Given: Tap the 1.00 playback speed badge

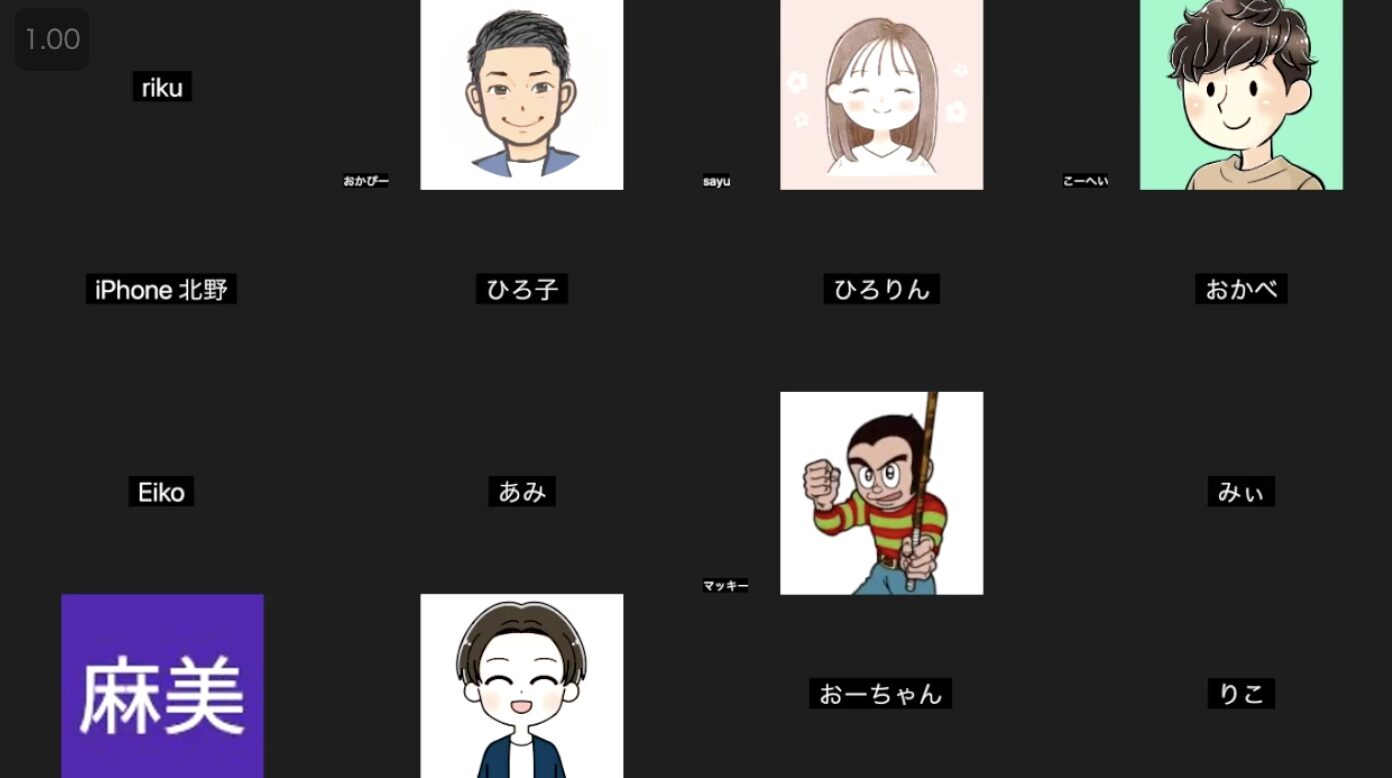Looking at the screenshot, I should coord(52,40).
